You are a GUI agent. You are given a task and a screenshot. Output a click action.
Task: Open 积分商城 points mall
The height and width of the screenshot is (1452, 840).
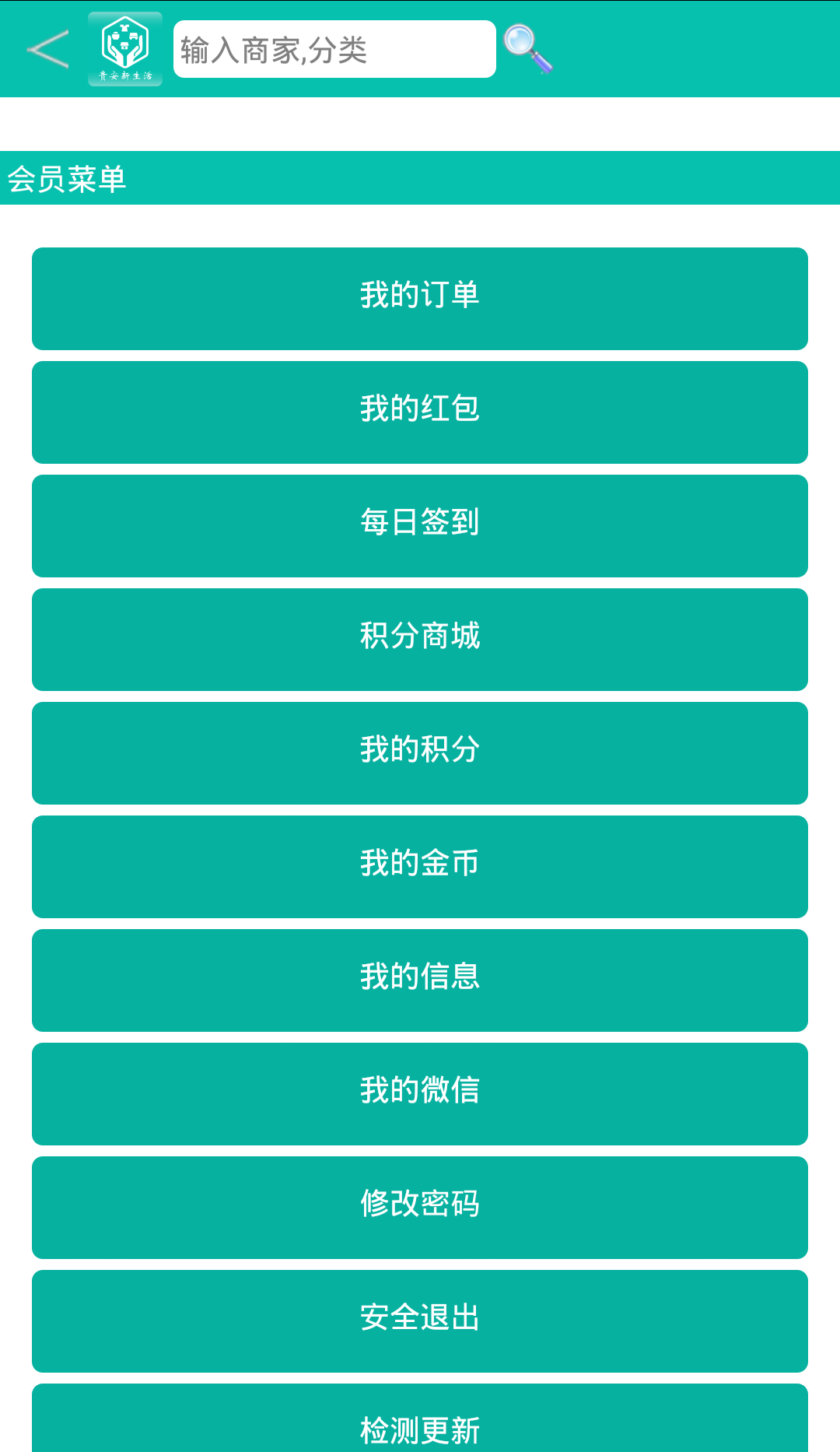[420, 640]
